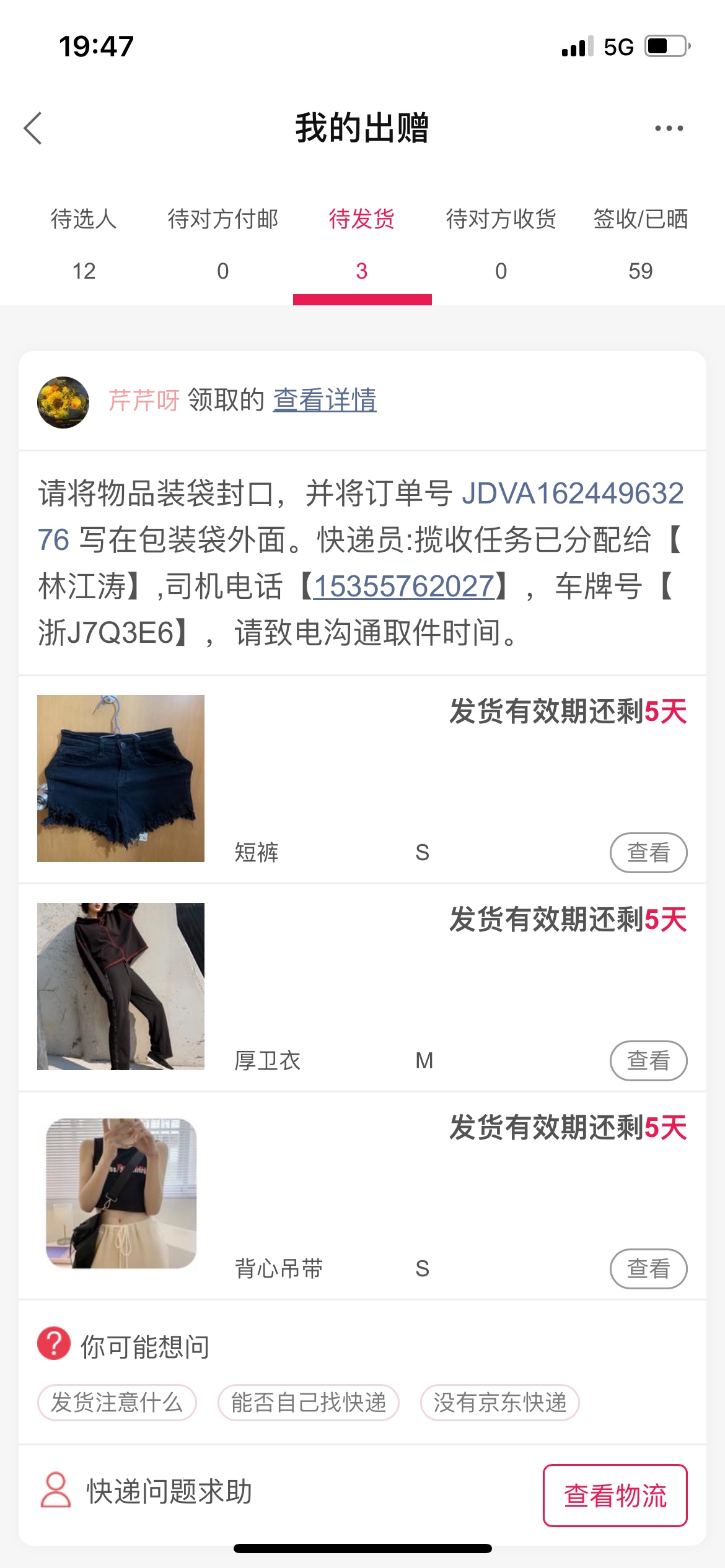Viewport: 725px width, 1568px height.
Task: Open the three-dot overflow menu
Action: point(669,128)
